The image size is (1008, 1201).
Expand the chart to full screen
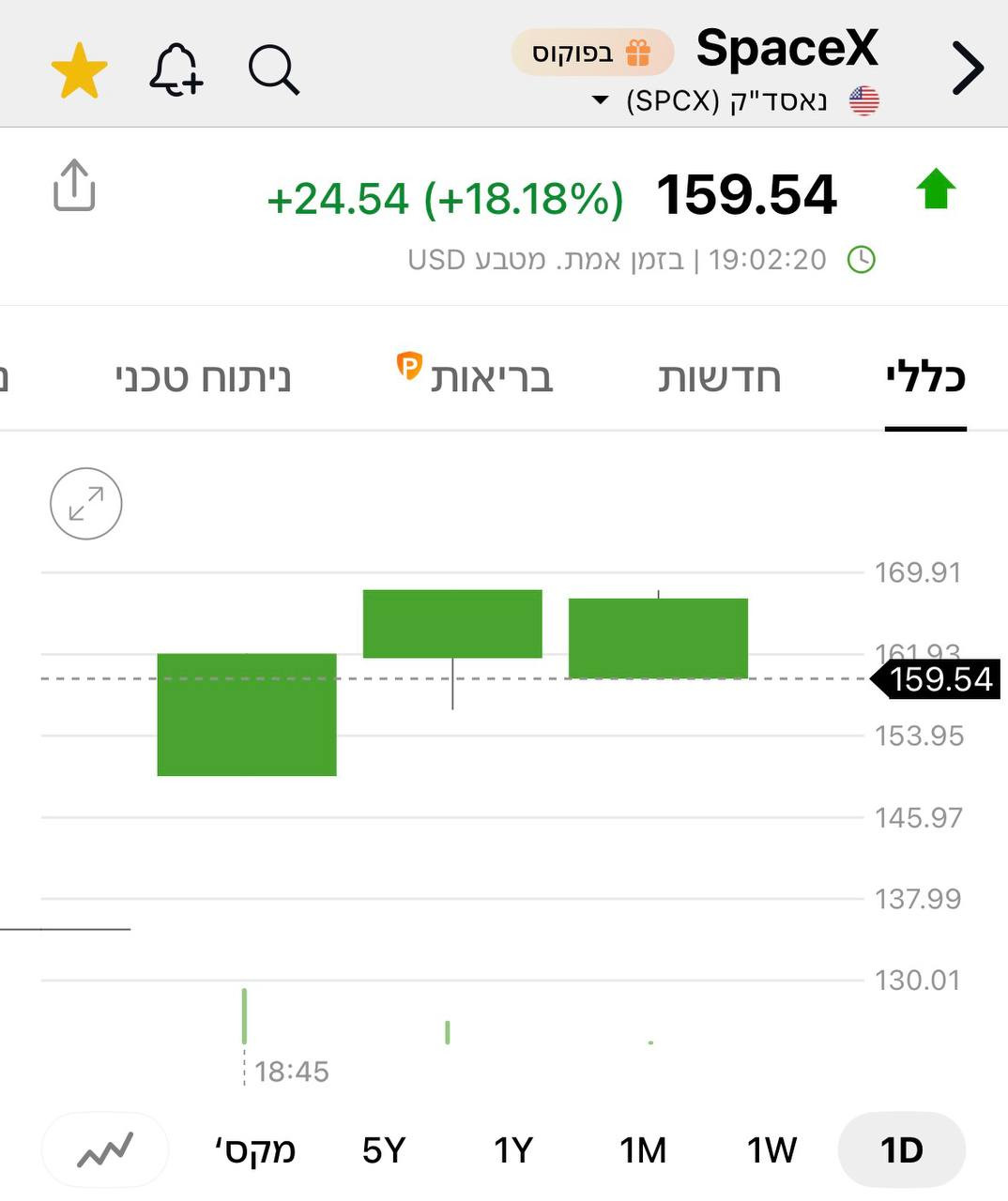click(x=86, y=504)
